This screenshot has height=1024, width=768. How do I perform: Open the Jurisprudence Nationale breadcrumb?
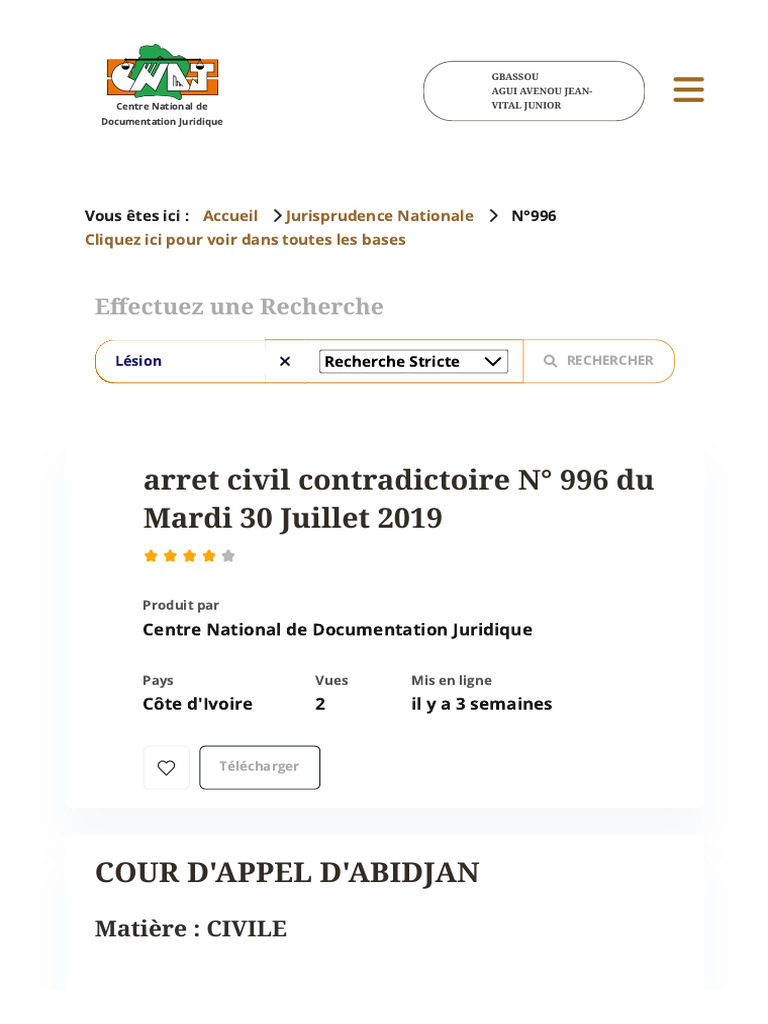[379, 216]
